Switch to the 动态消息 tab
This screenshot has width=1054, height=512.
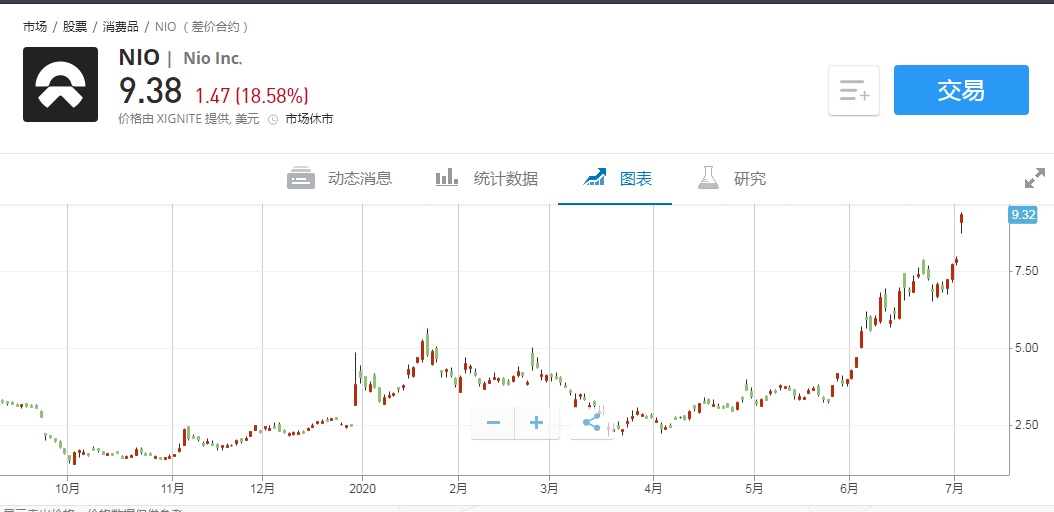point(339,179)
